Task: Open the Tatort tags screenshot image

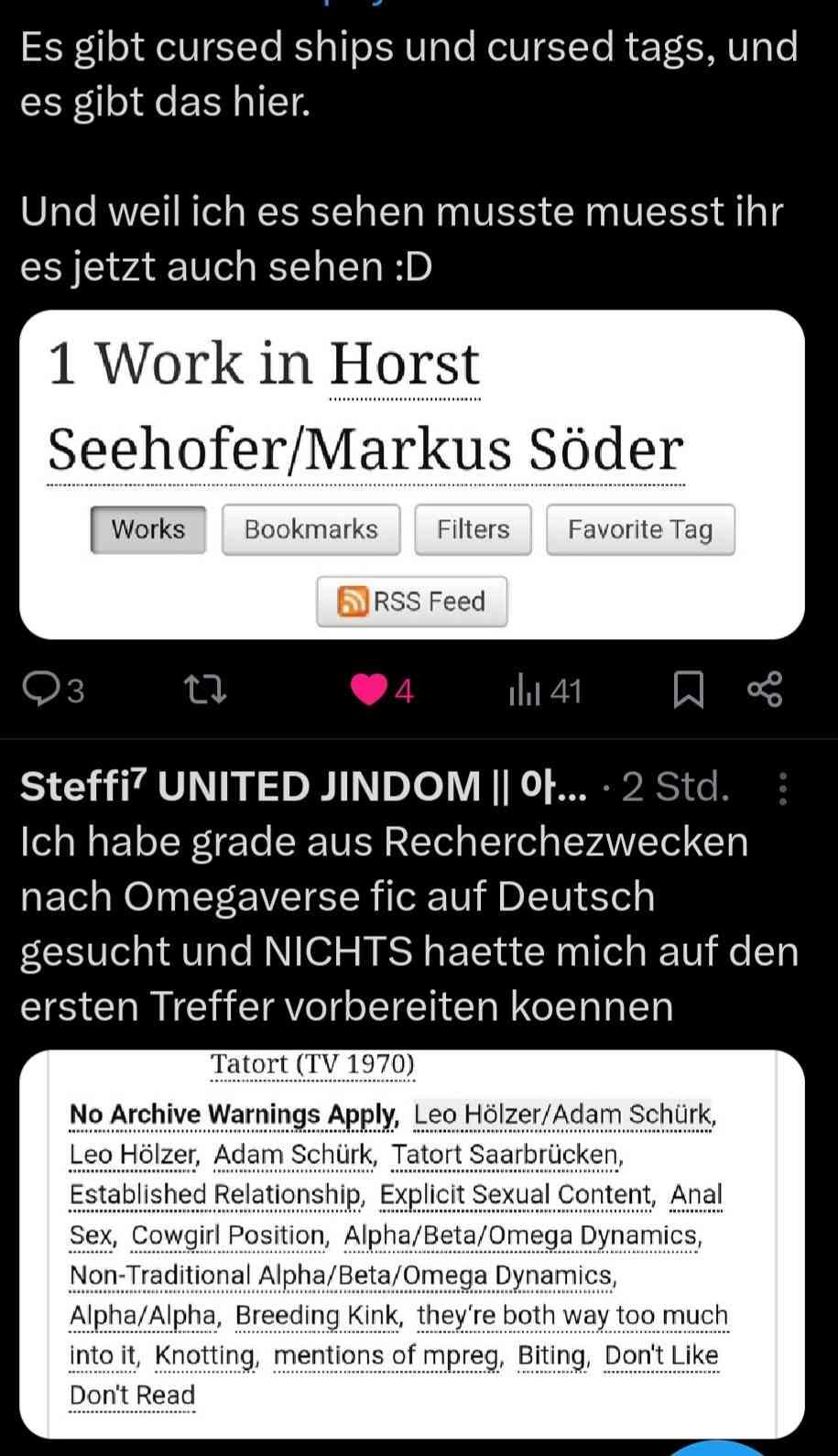Action: coord(412,1244)
